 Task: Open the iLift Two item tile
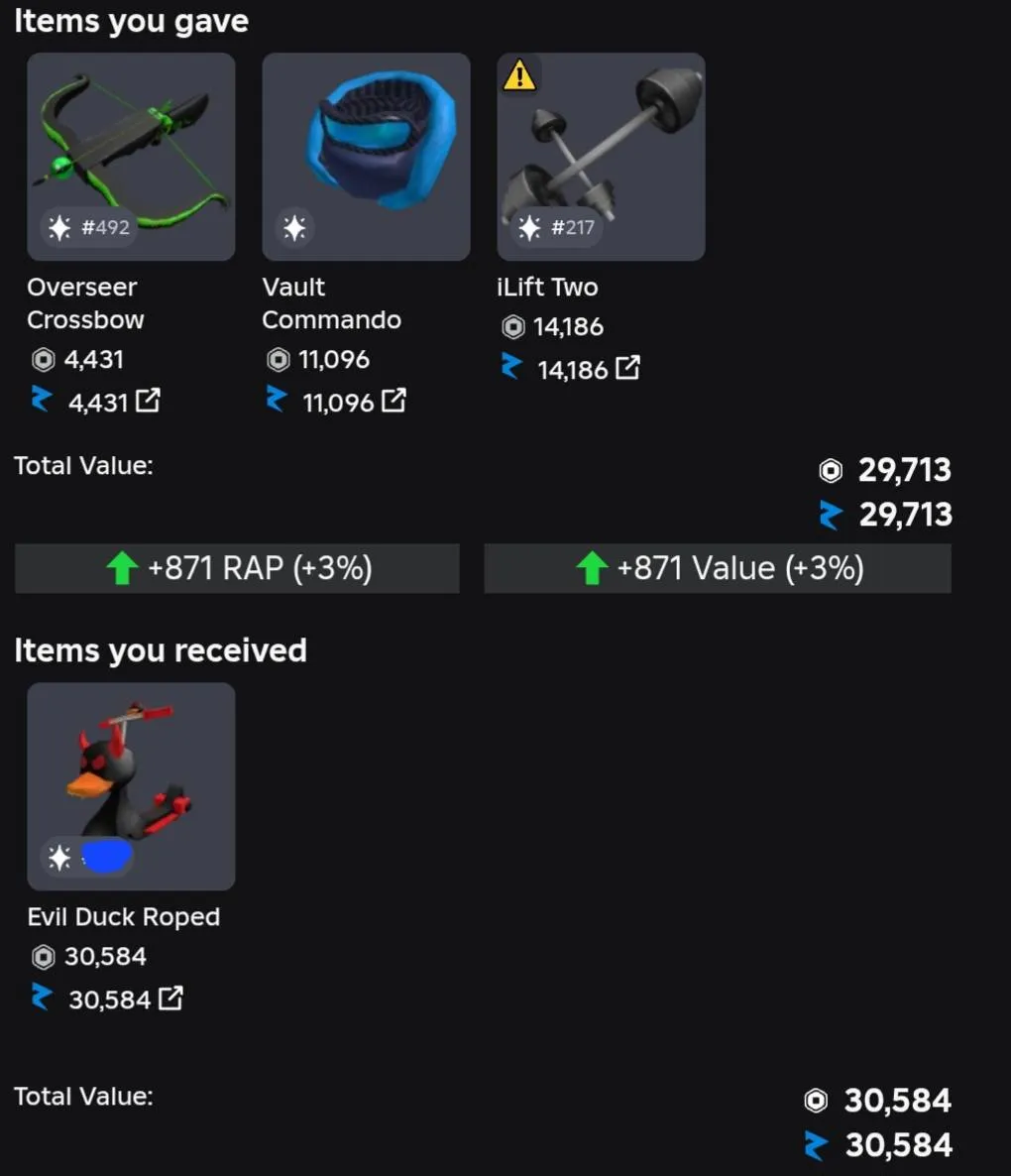(601, 157)
